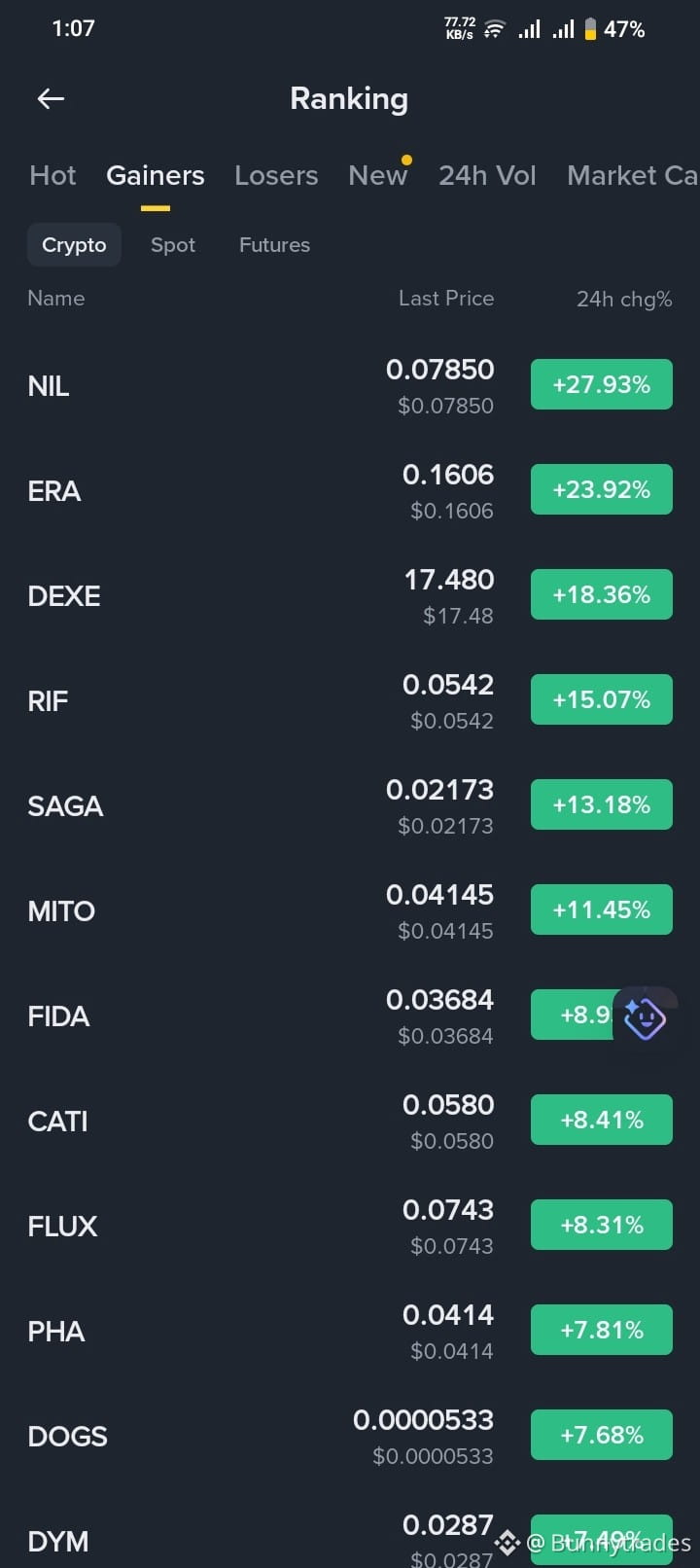Select the Crypto filter chip

tap(74, 245)
